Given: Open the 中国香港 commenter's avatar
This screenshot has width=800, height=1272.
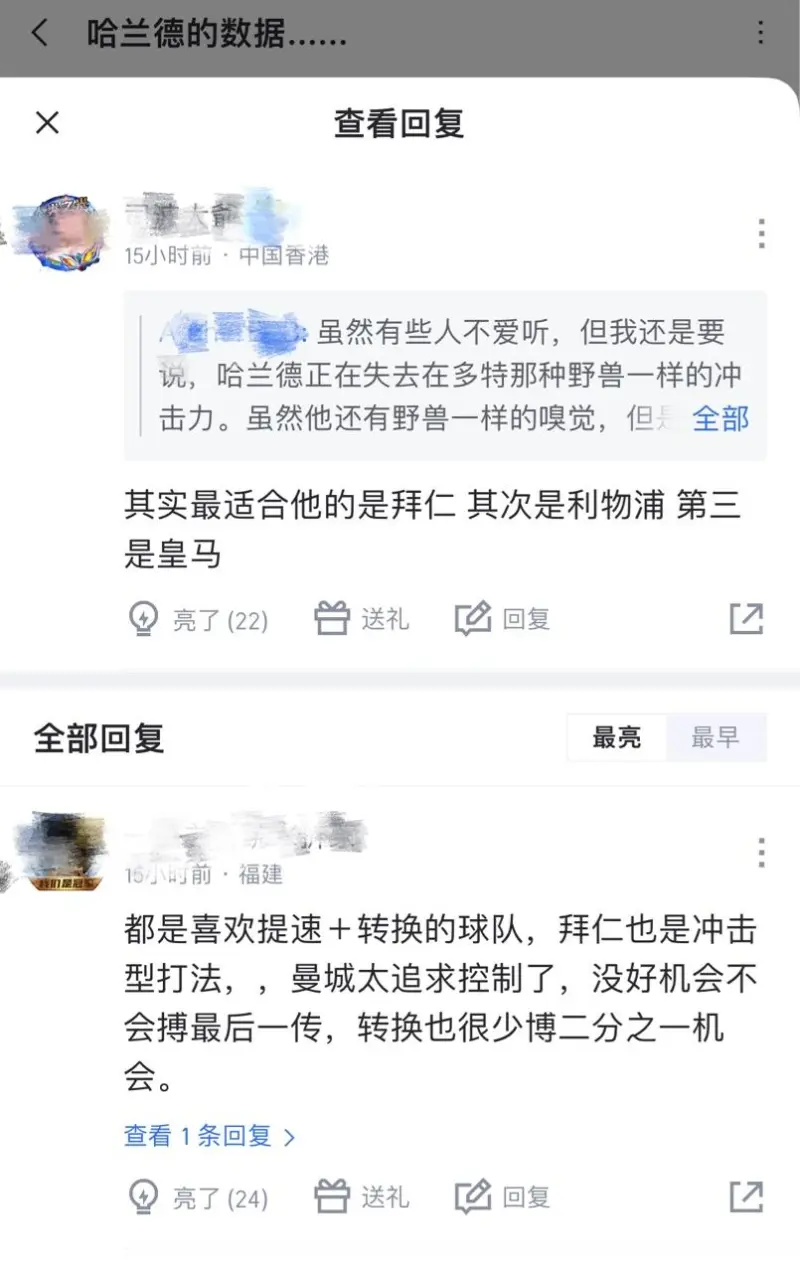Looking at the screenshot, I should [x=65, y=233].
